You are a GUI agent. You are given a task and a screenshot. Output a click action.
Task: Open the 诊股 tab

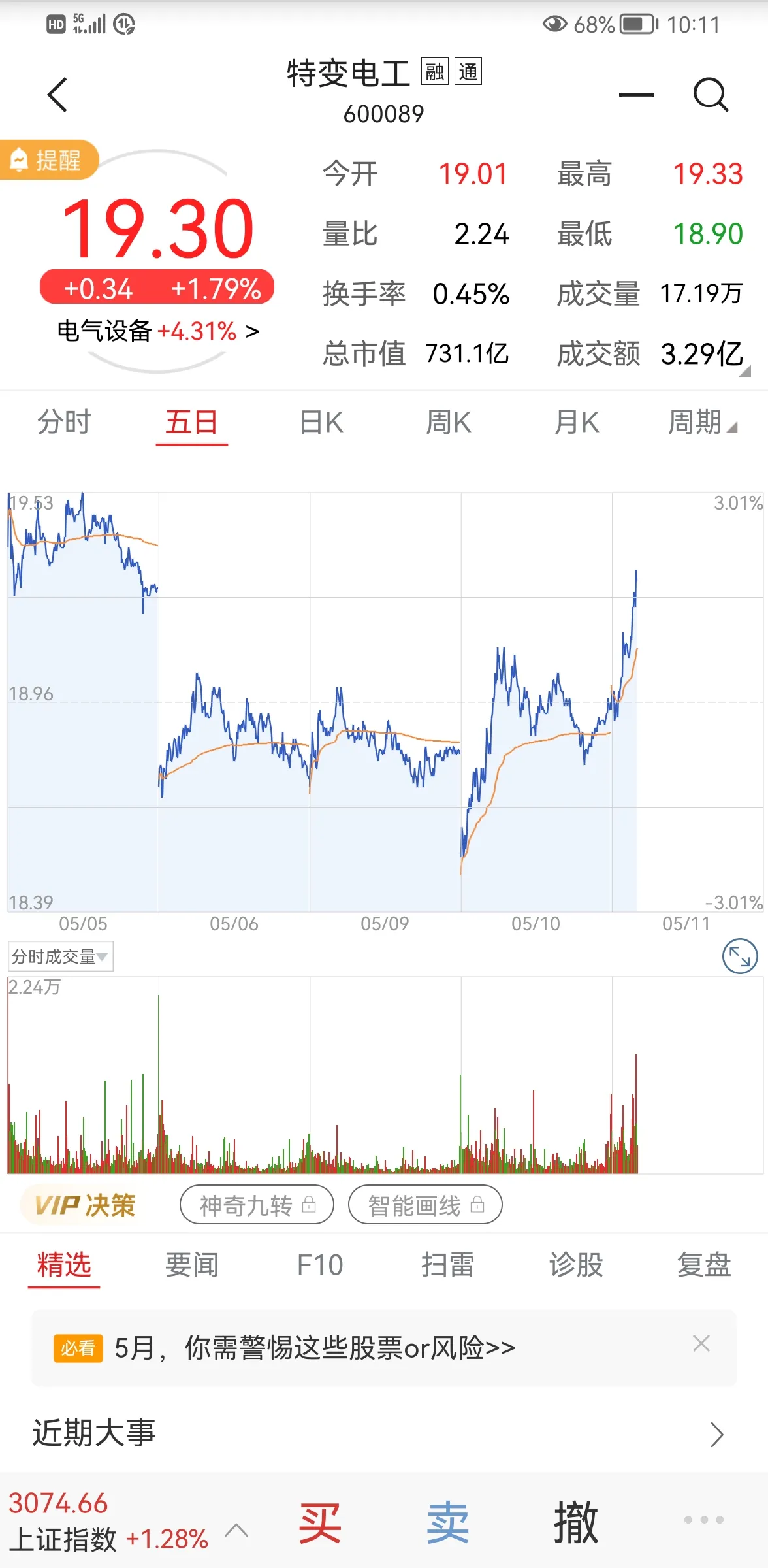pos(576,1266)
